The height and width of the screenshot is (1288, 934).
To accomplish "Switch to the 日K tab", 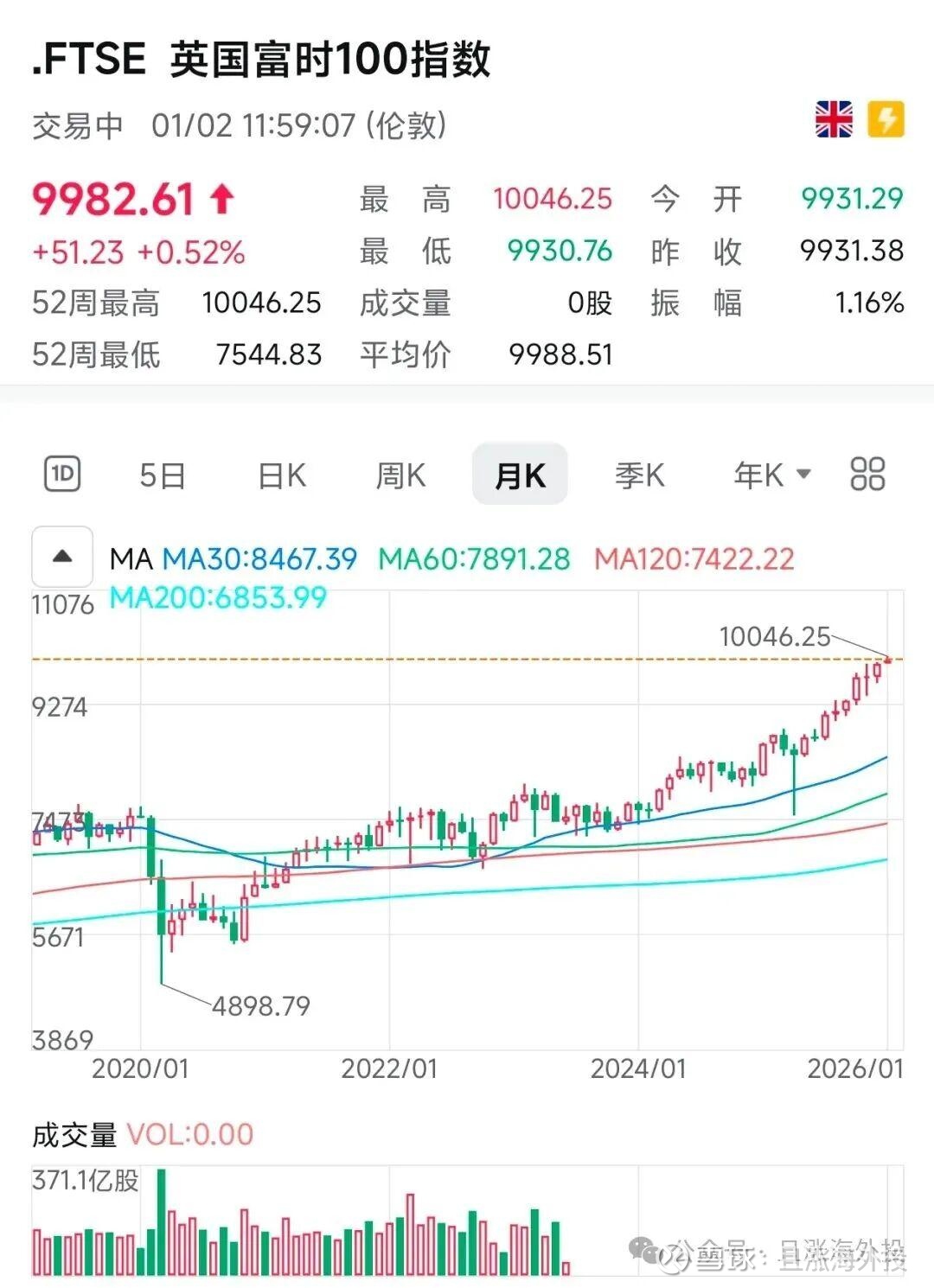I will point(279,474).
